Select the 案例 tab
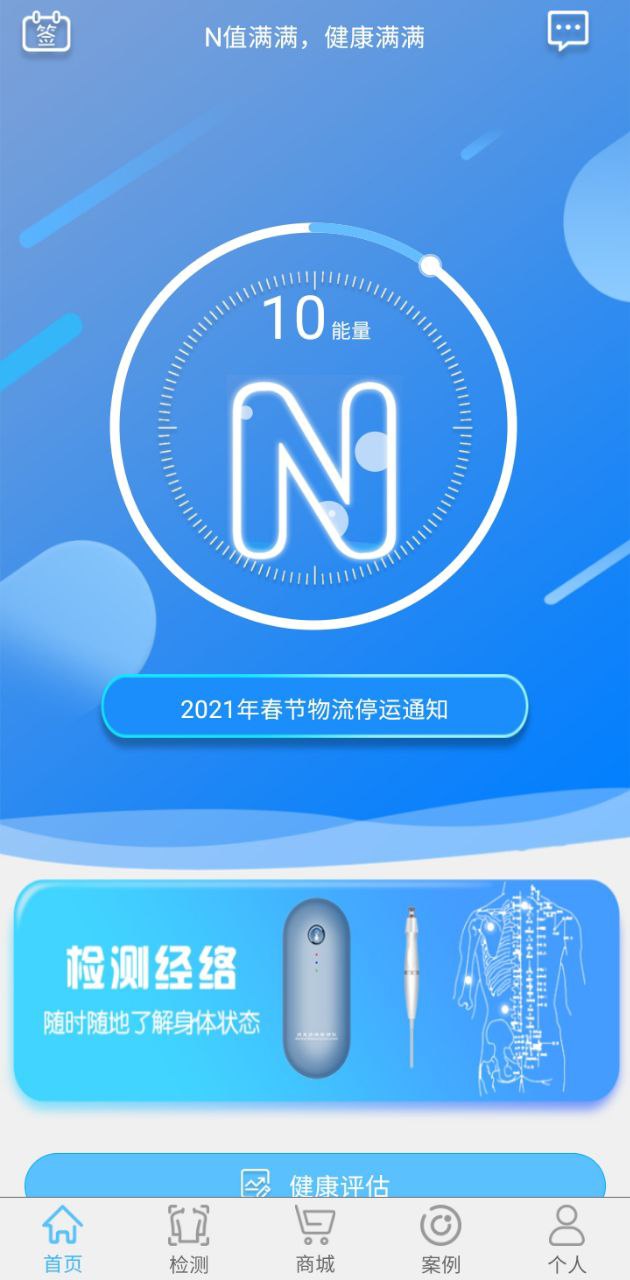This screenshot has width=630, height=1280. [441, 1240]
